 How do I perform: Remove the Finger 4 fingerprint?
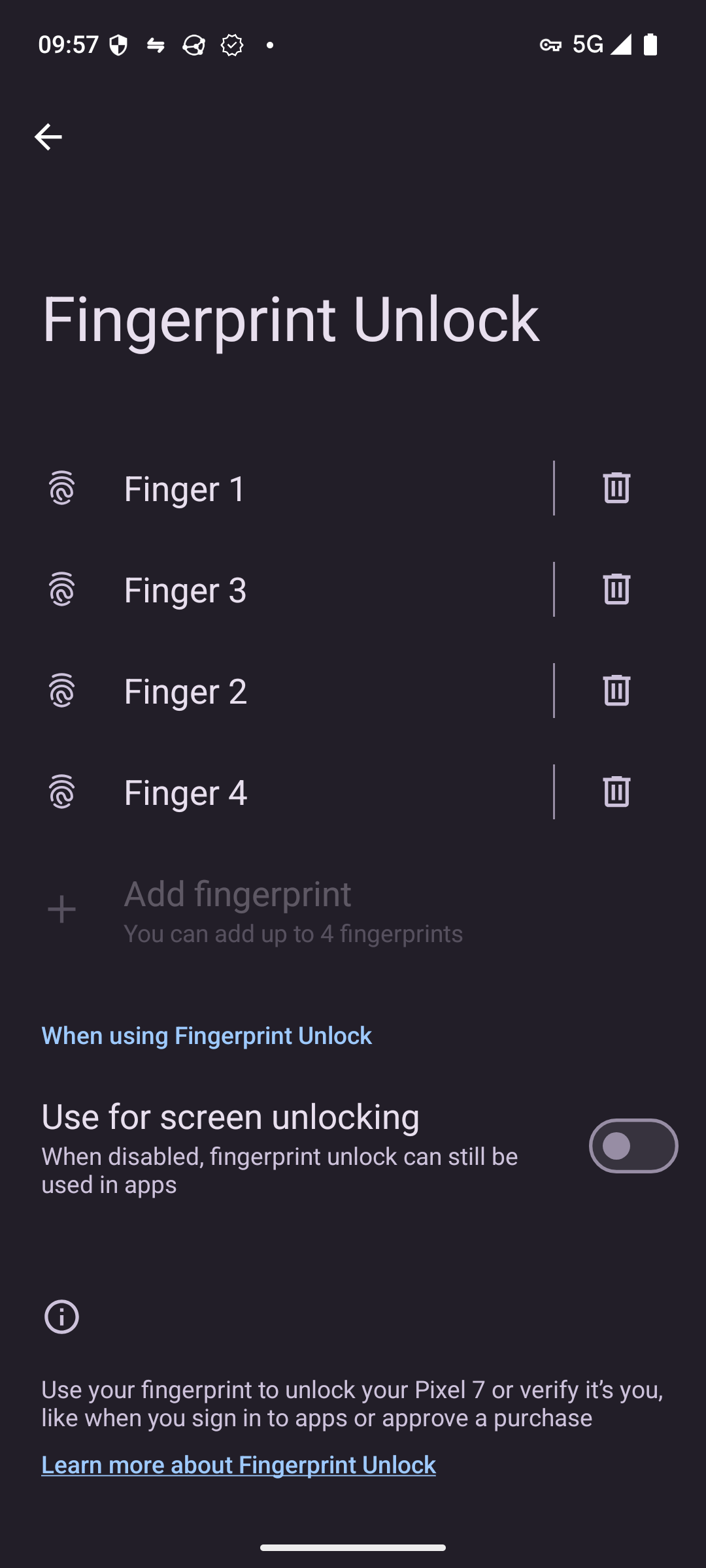[x=616, y=791]
